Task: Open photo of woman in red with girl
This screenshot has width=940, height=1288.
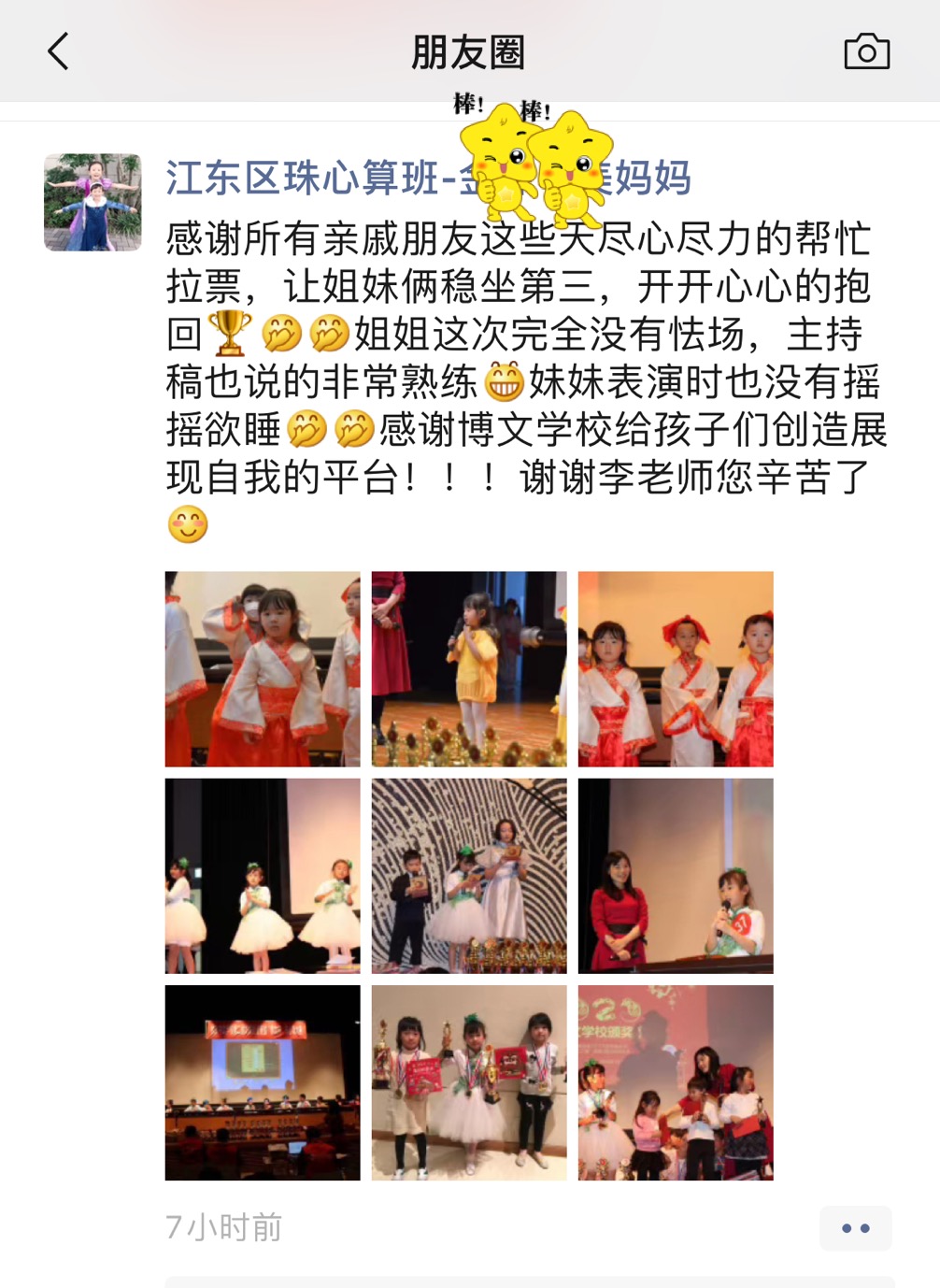Action: click(x=676, y=876)
